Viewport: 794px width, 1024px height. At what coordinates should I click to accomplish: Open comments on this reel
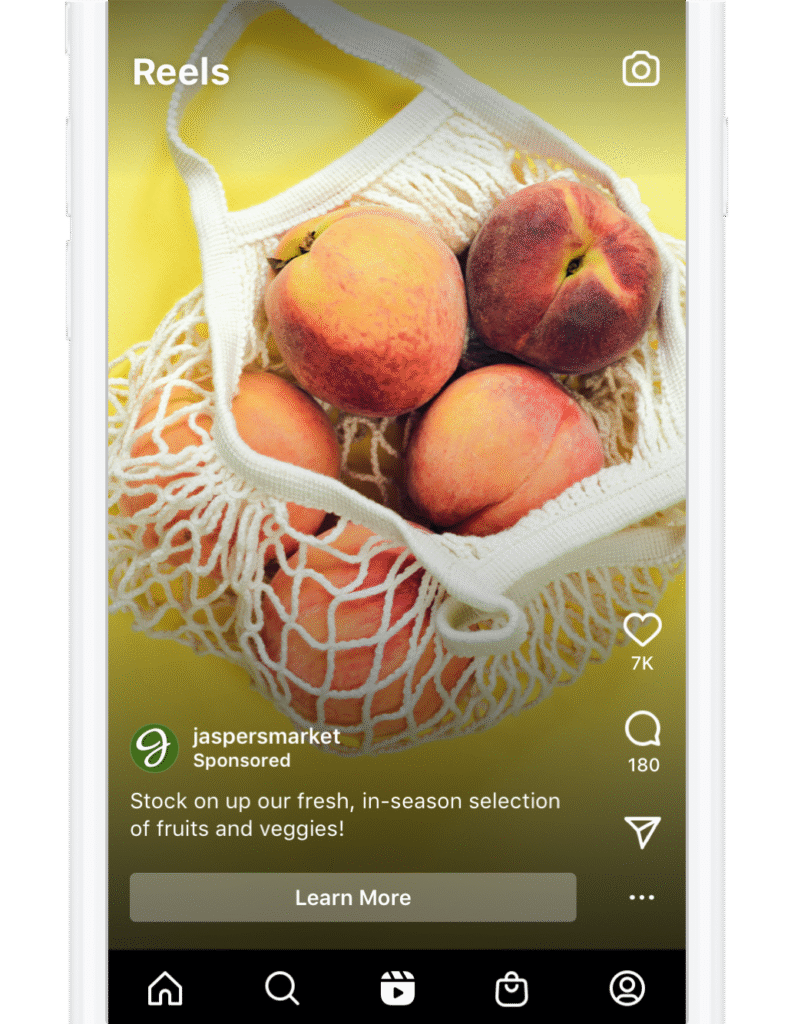coord(642,730)
